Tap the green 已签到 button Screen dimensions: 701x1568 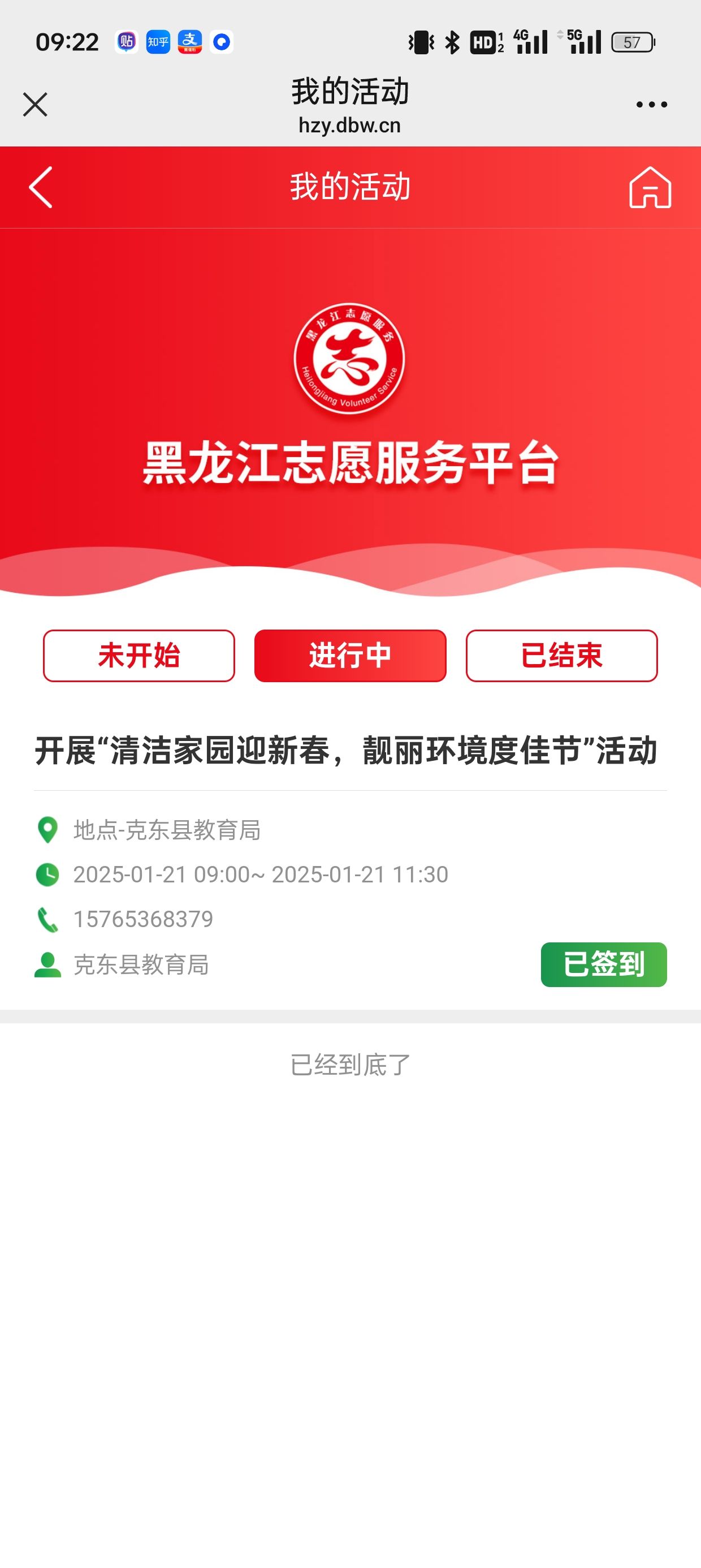click(603, 965)
